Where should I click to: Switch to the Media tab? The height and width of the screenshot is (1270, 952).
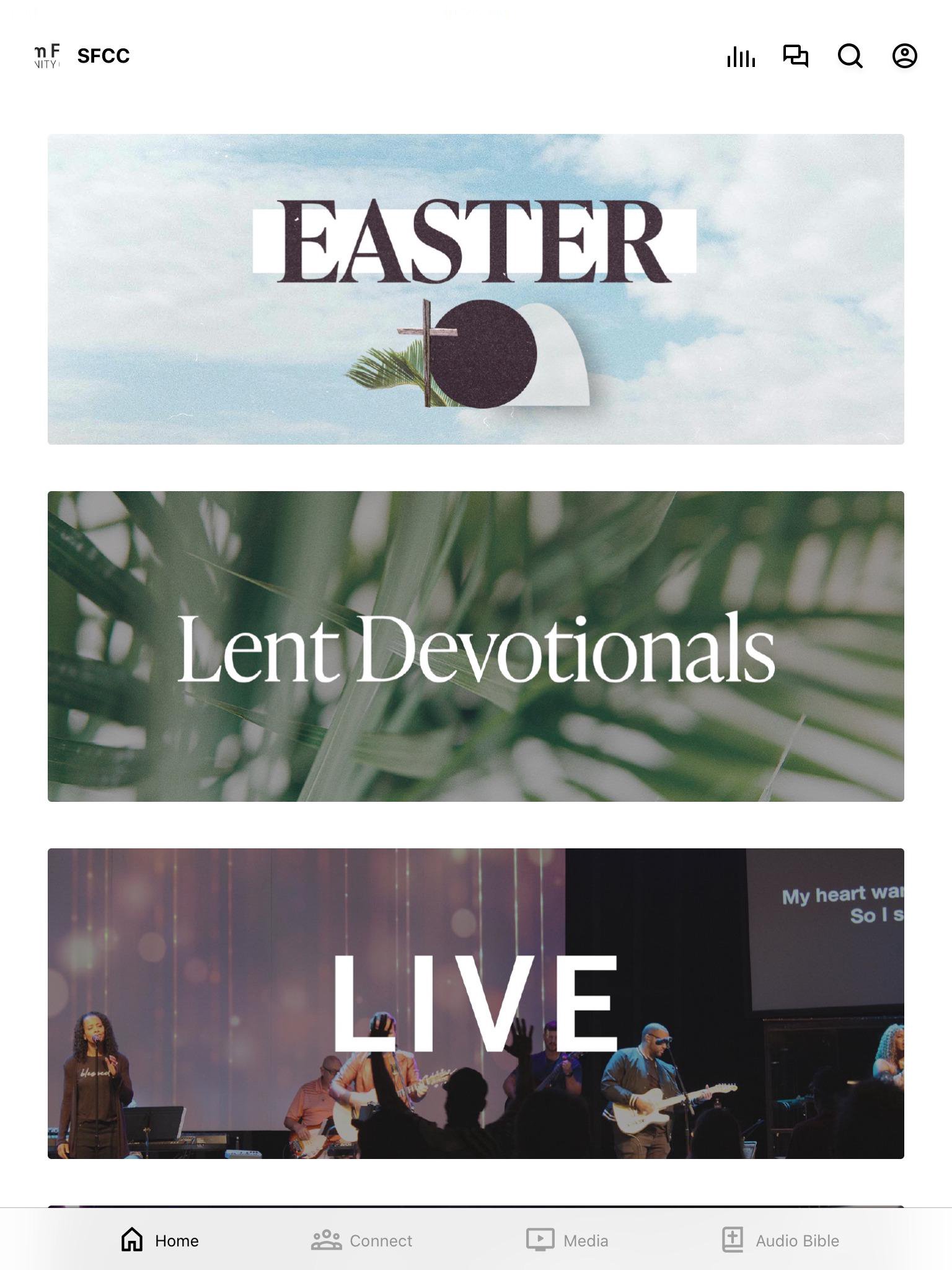coord(567,1240)
